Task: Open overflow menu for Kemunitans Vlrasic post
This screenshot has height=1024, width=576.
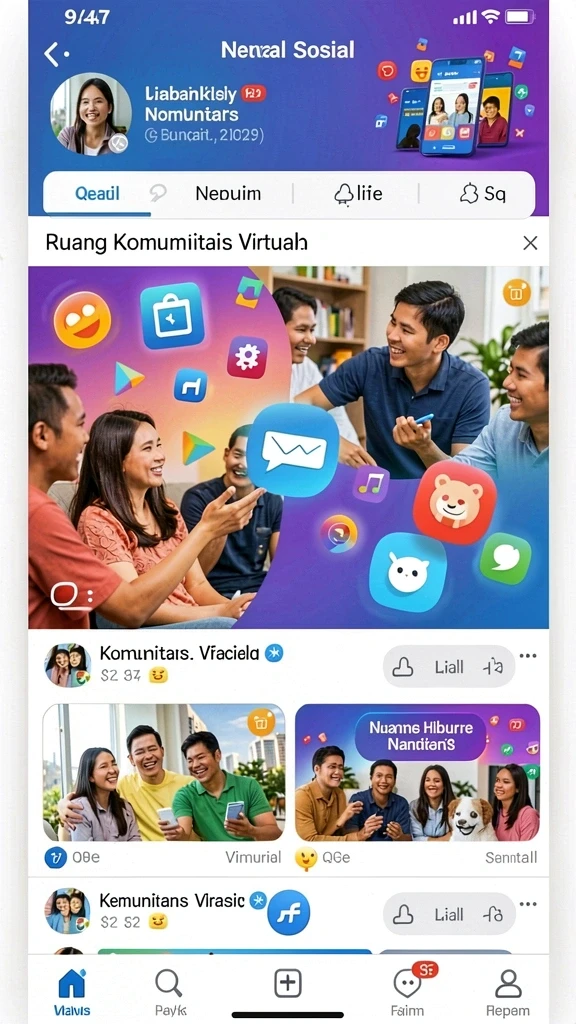Action: [x=528, y=904]
